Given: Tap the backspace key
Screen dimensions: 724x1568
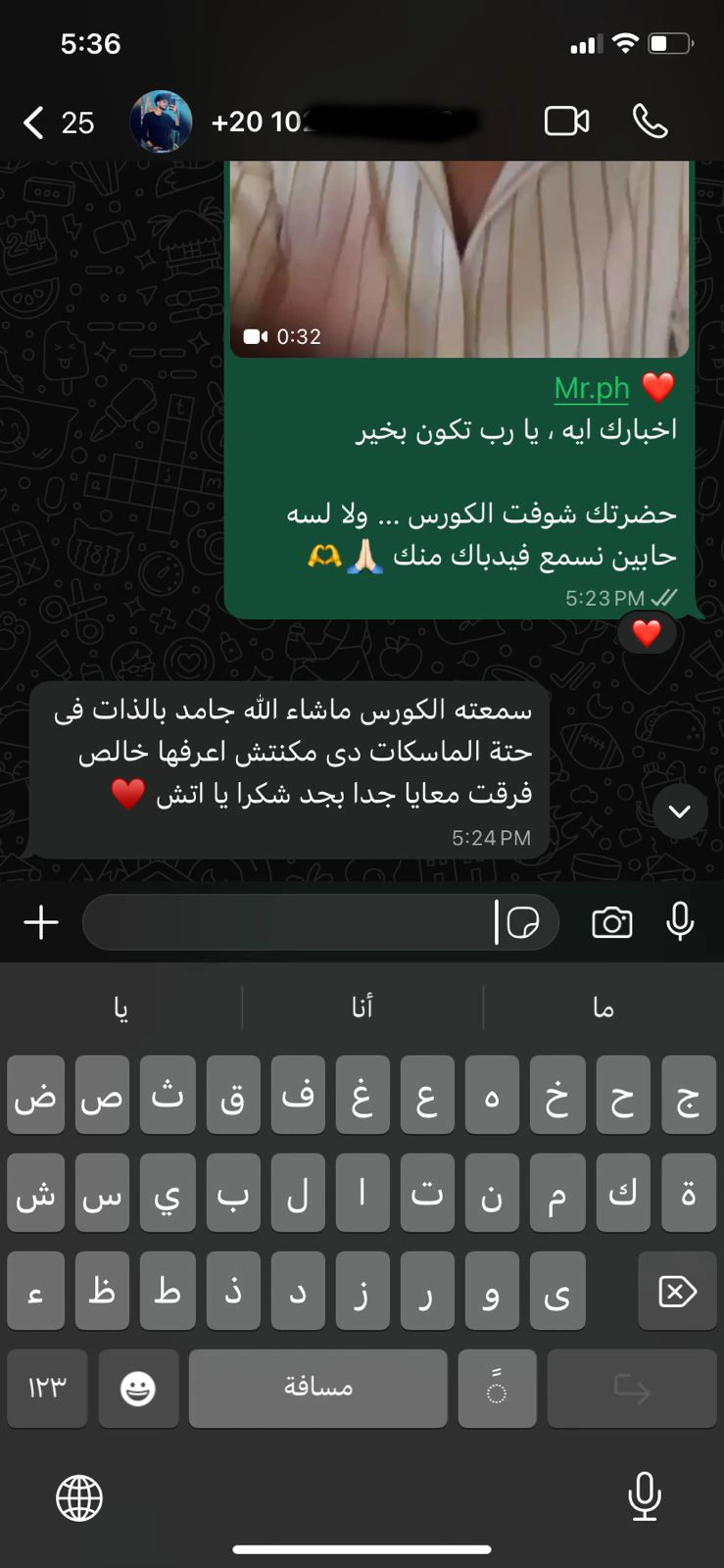Looking at the screenshot, I should (x=677, y=1291).
